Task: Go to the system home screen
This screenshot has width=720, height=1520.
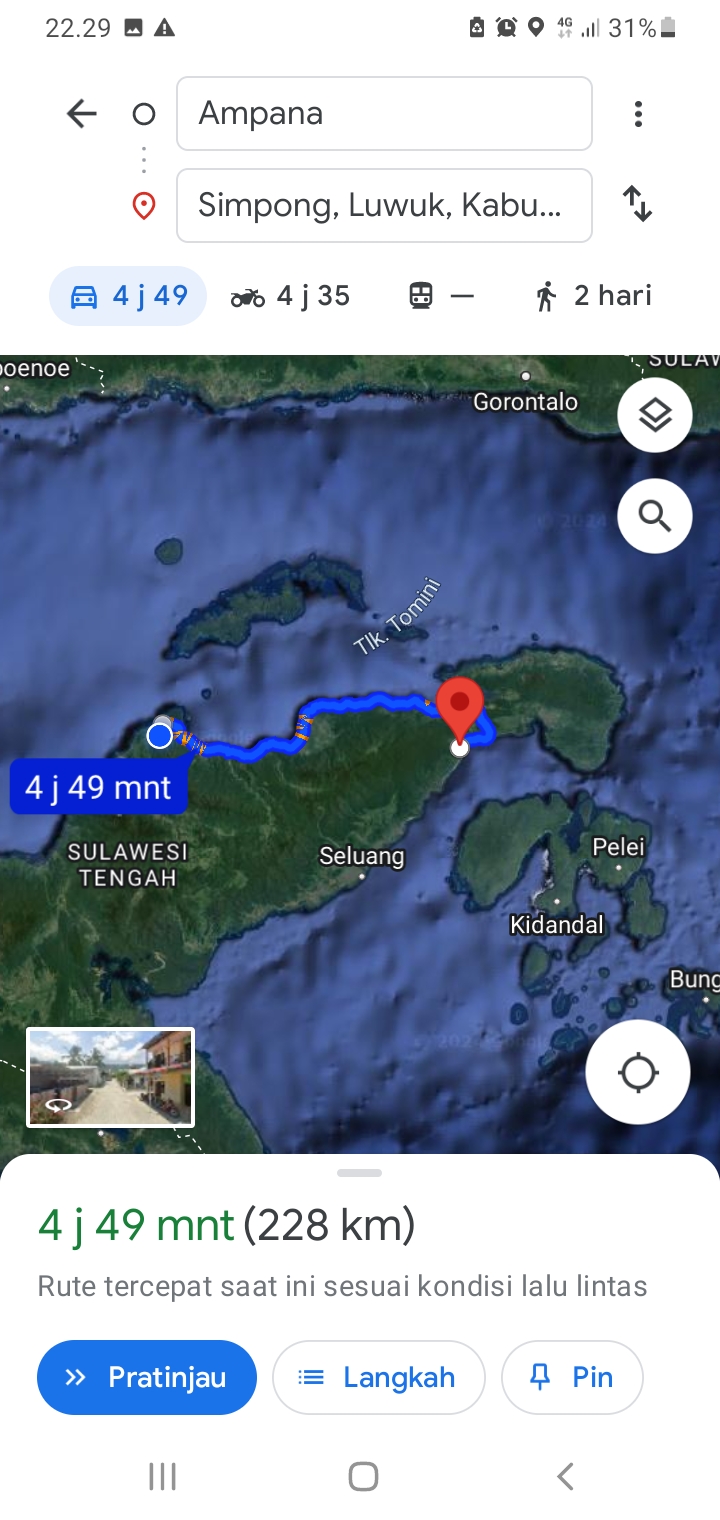Action: tap(363, 1476)
